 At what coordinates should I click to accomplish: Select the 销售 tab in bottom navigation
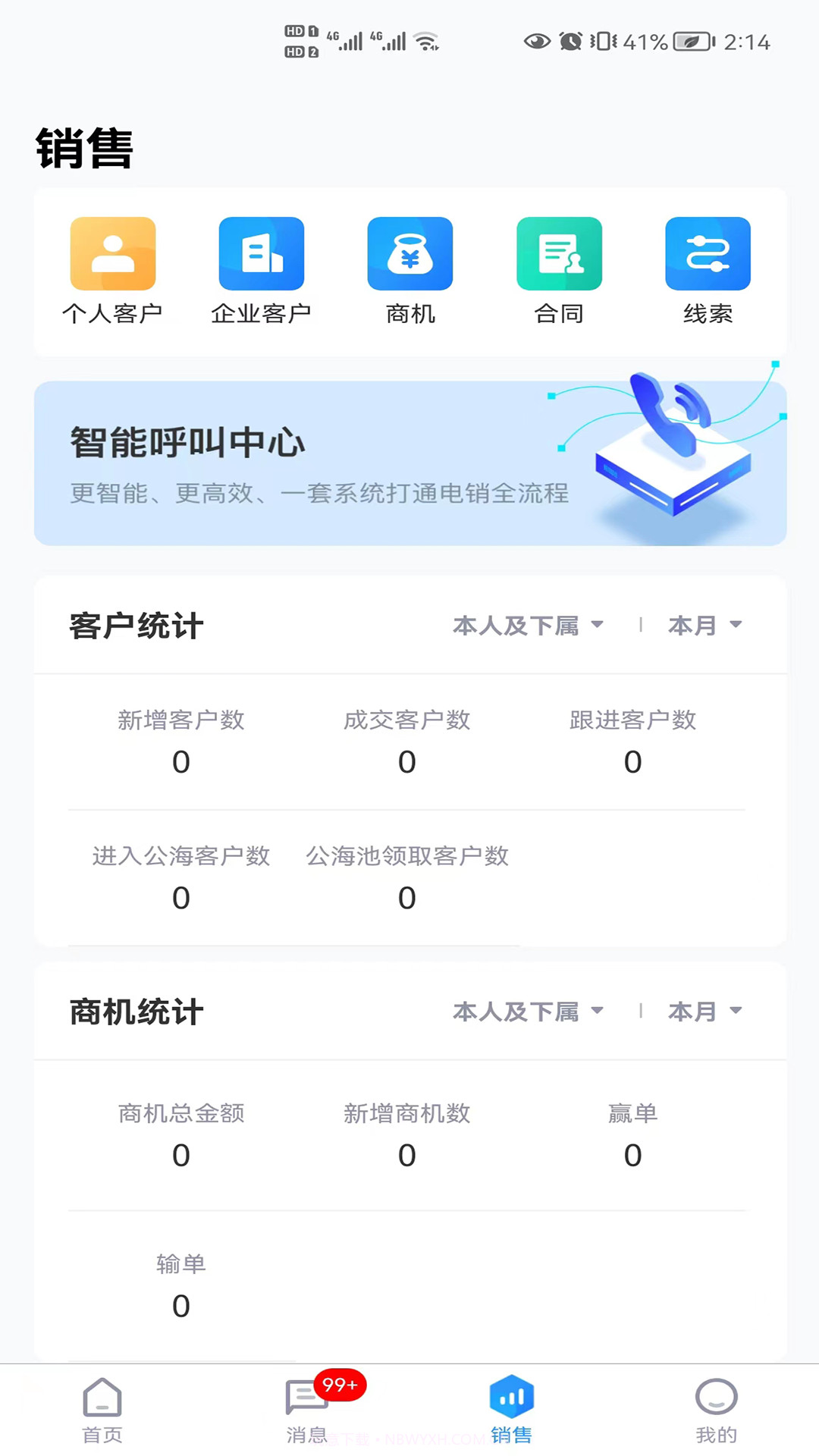point(511,1407)
